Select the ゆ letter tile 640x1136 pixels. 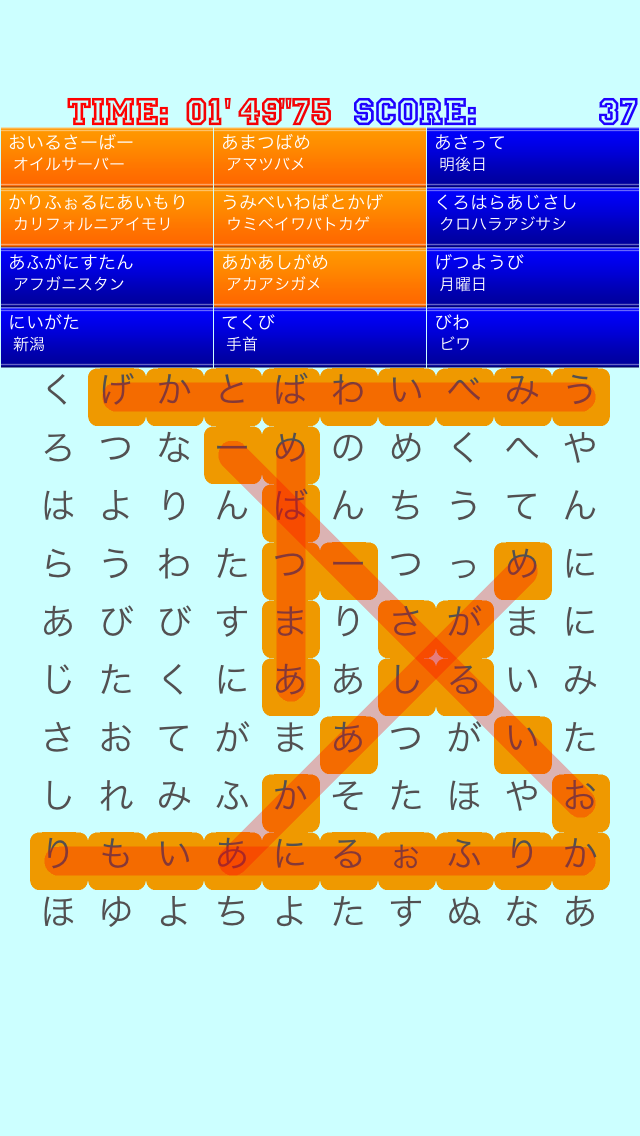116,912
